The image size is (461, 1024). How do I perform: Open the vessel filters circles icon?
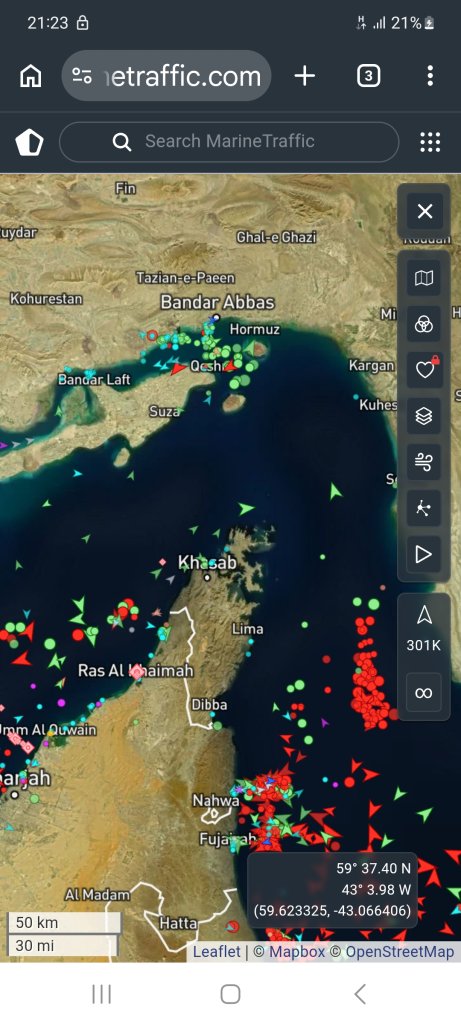424,324
